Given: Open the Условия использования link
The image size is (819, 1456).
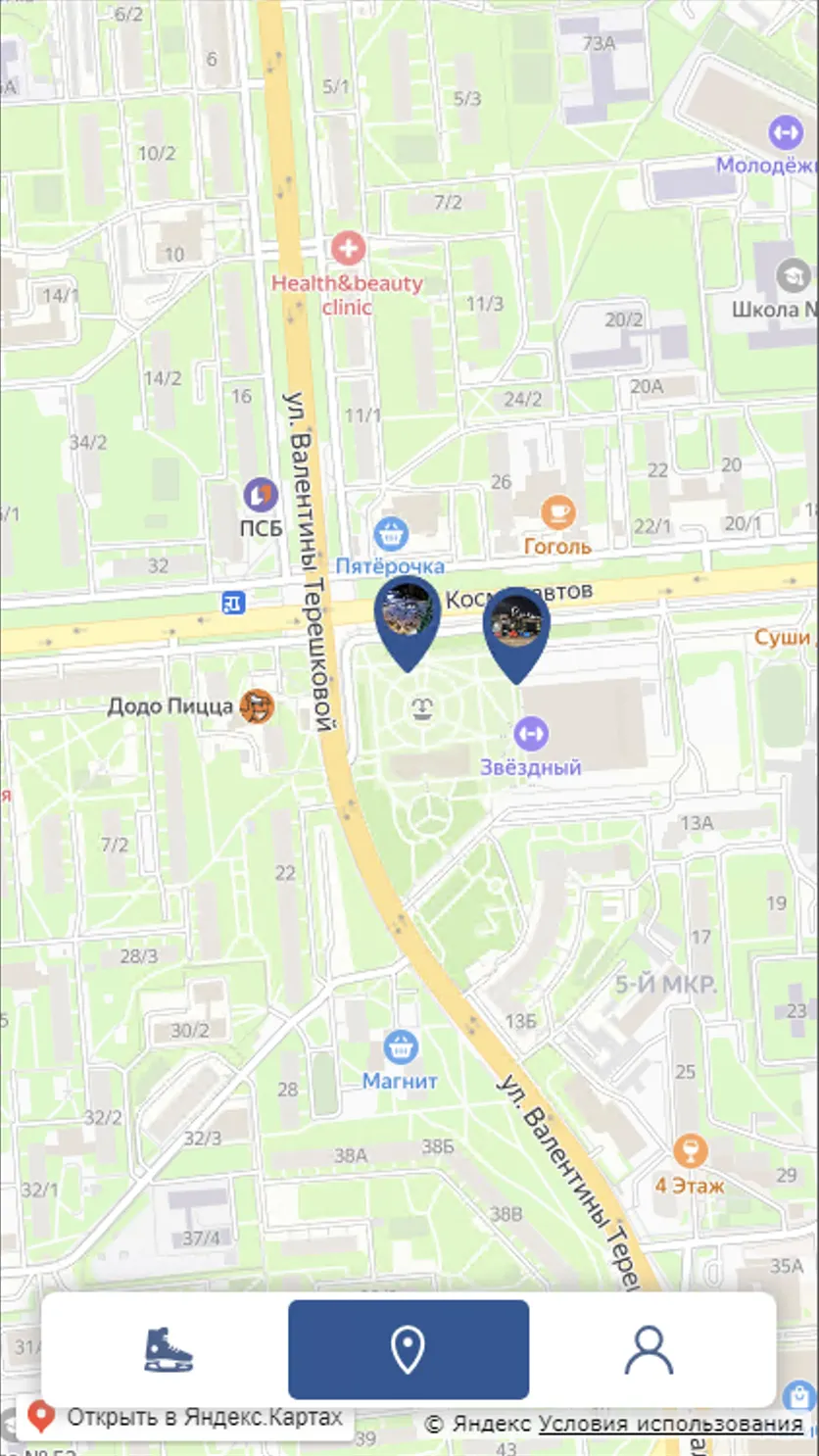Looking at the screenshot, I should tap(670, 1424).
